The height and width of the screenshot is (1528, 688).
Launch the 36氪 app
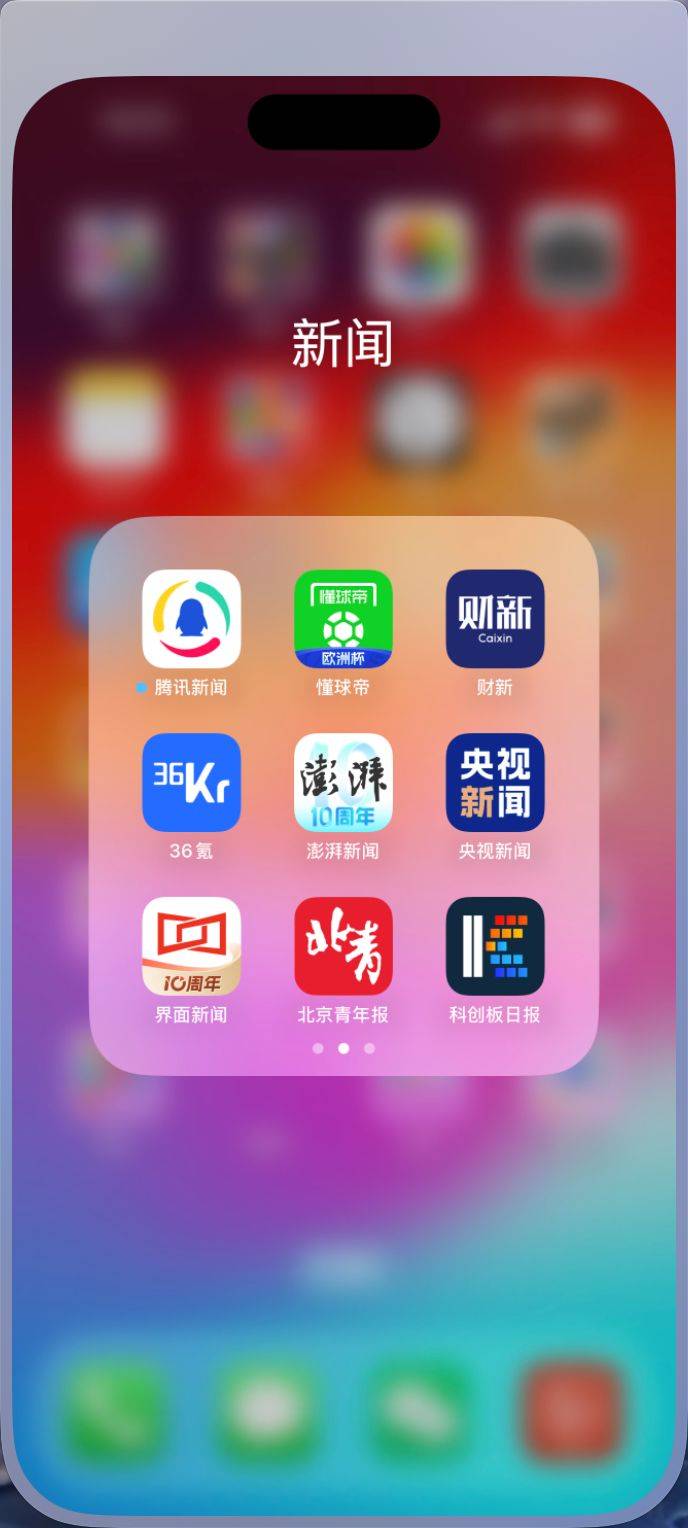191,782
